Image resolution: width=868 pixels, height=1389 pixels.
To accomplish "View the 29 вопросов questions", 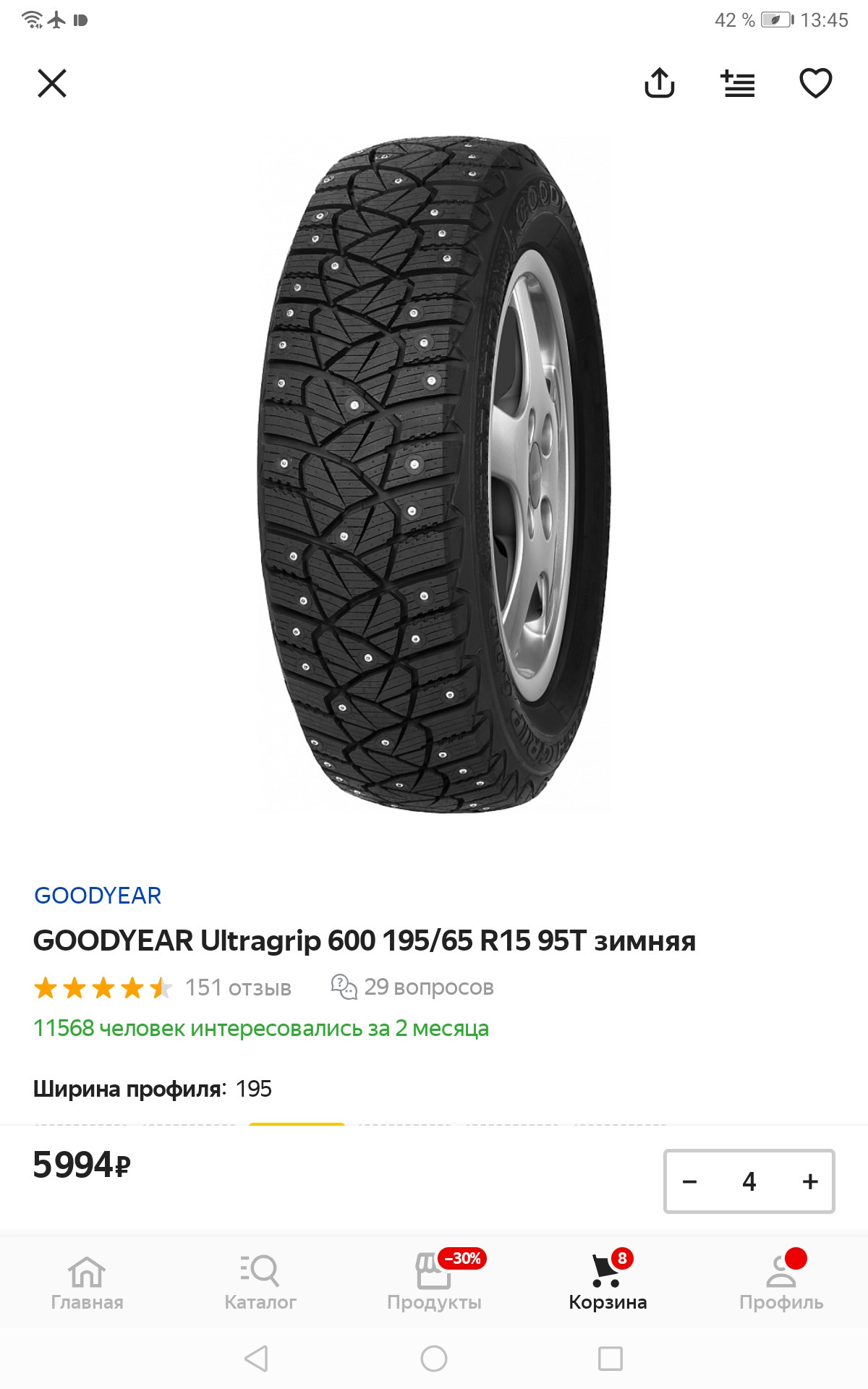I will [x=413, y=987].
